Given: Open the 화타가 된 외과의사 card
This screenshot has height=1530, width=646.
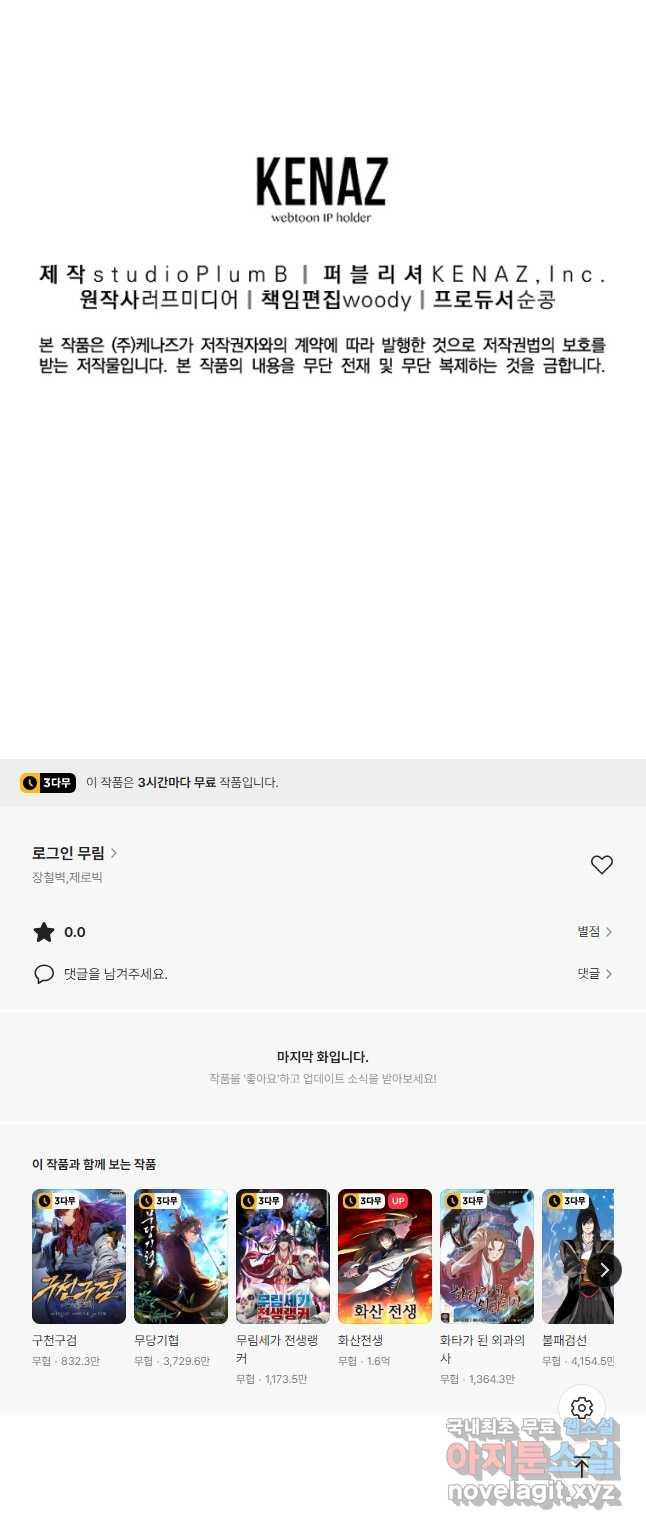Looking at the screenshot, I should (487, 1256).
